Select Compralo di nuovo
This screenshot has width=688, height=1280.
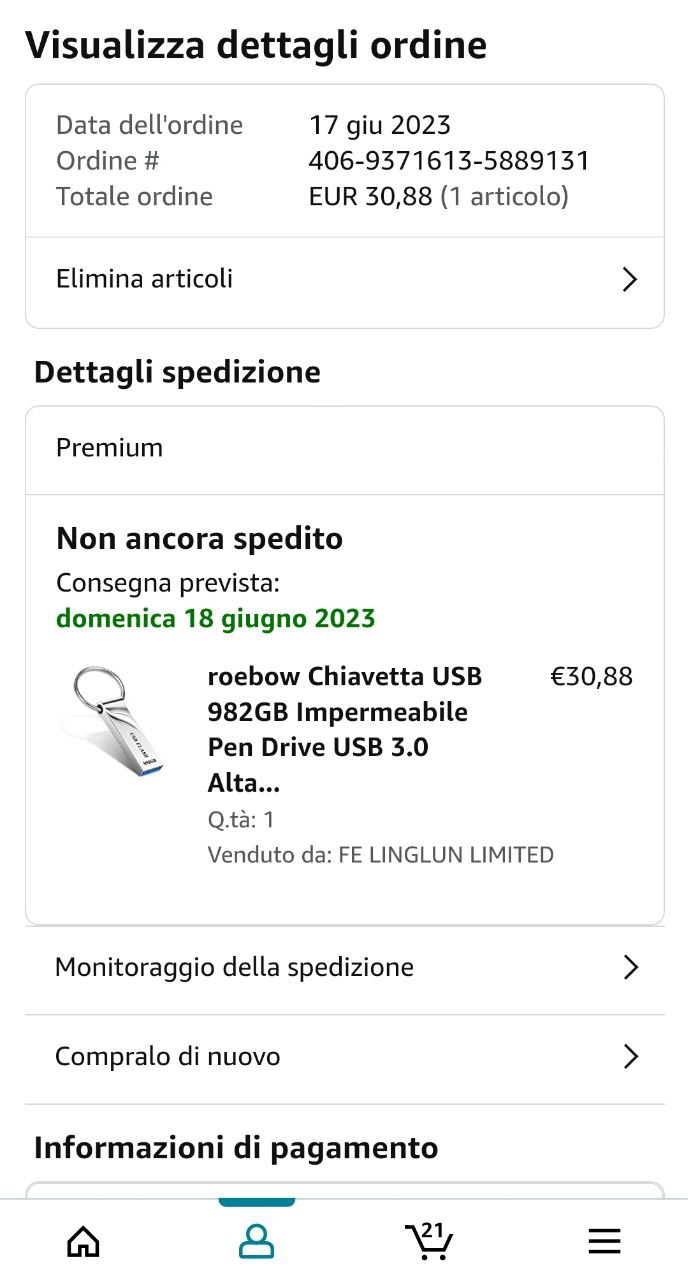[x=344, y=1057]
